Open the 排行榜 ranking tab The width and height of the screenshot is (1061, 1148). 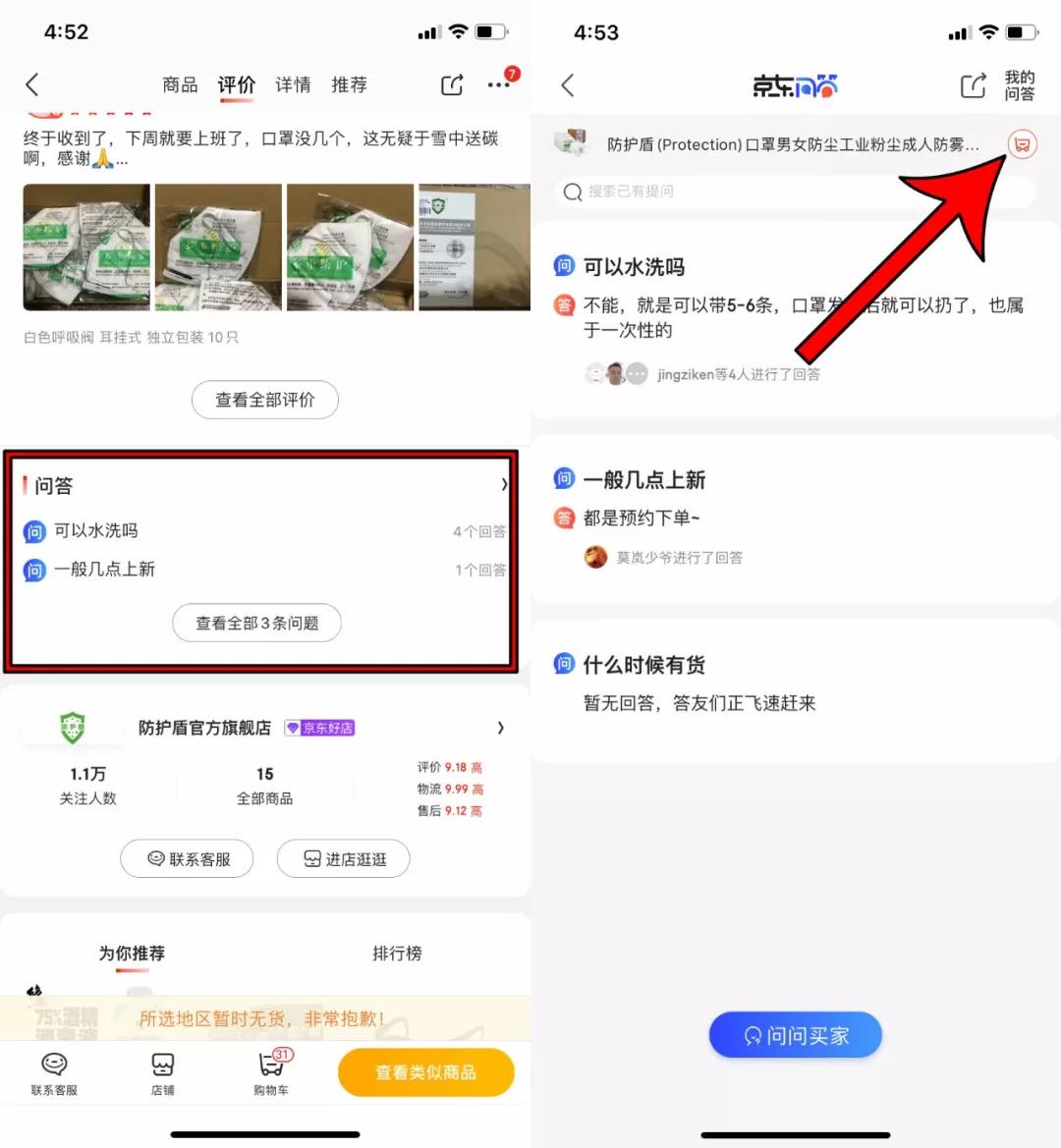[x=398, y=953]
